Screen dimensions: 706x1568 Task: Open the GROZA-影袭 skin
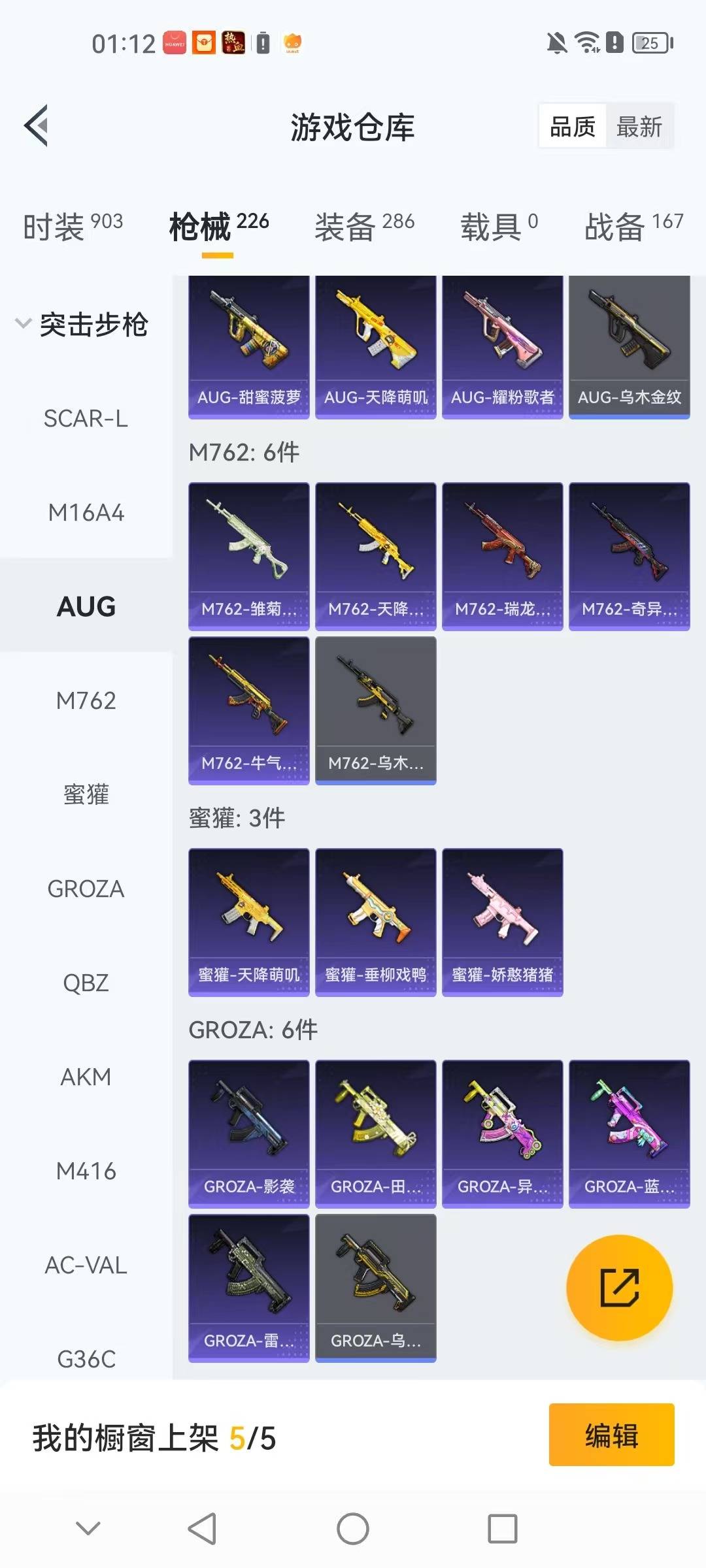pyautogui.click(x=248, y=1133)
